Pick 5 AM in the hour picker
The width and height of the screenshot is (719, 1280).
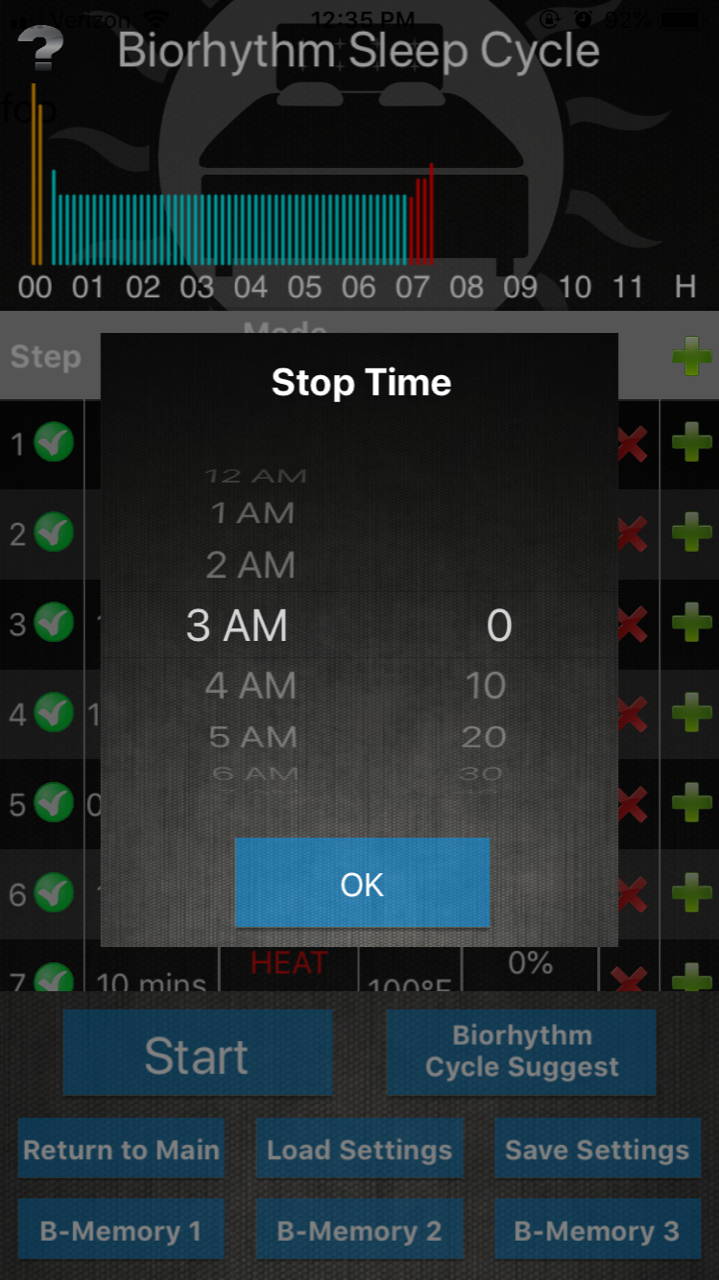pyautogui.click(x=252, y=737)
